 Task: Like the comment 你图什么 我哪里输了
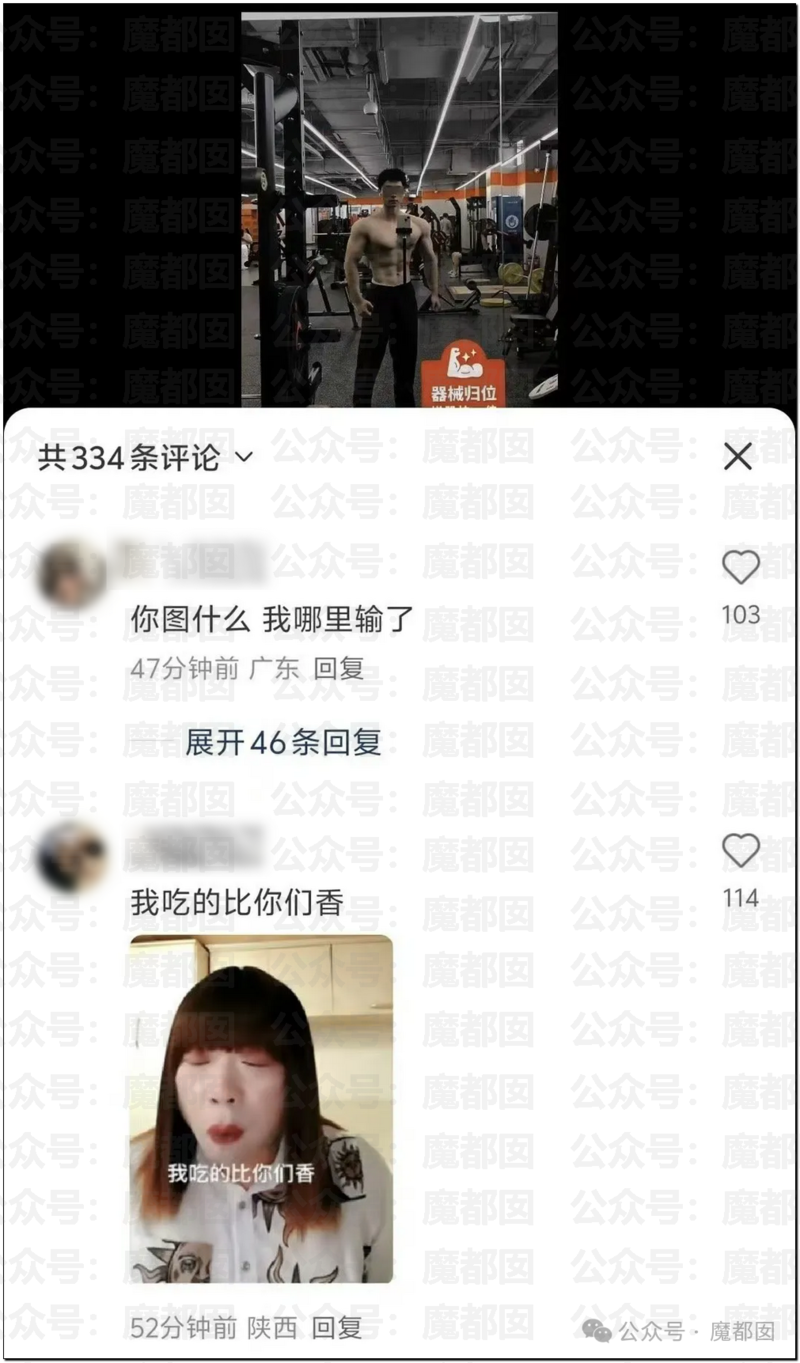pyautogui.click(x=740, y=568)
